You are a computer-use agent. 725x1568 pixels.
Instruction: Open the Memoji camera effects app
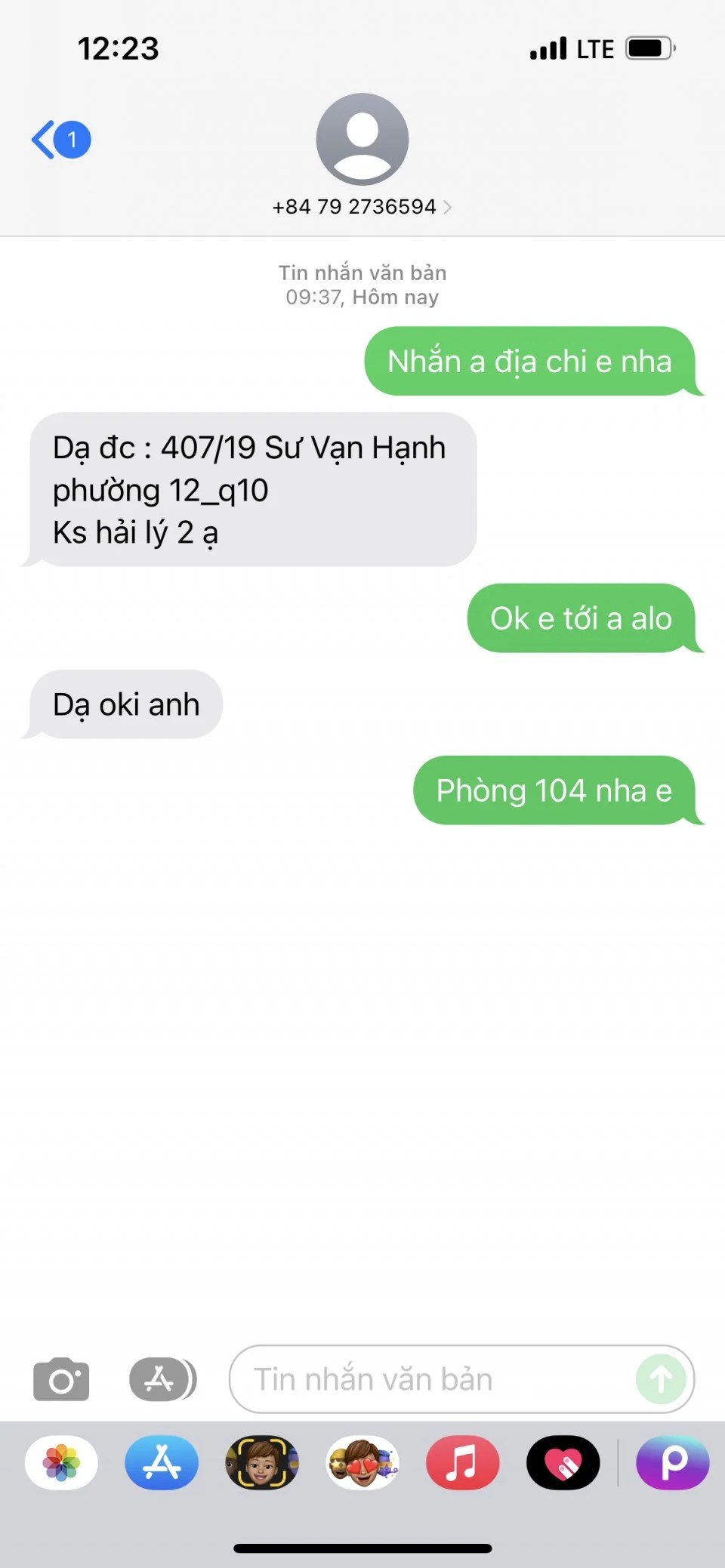click(262, 1462)
